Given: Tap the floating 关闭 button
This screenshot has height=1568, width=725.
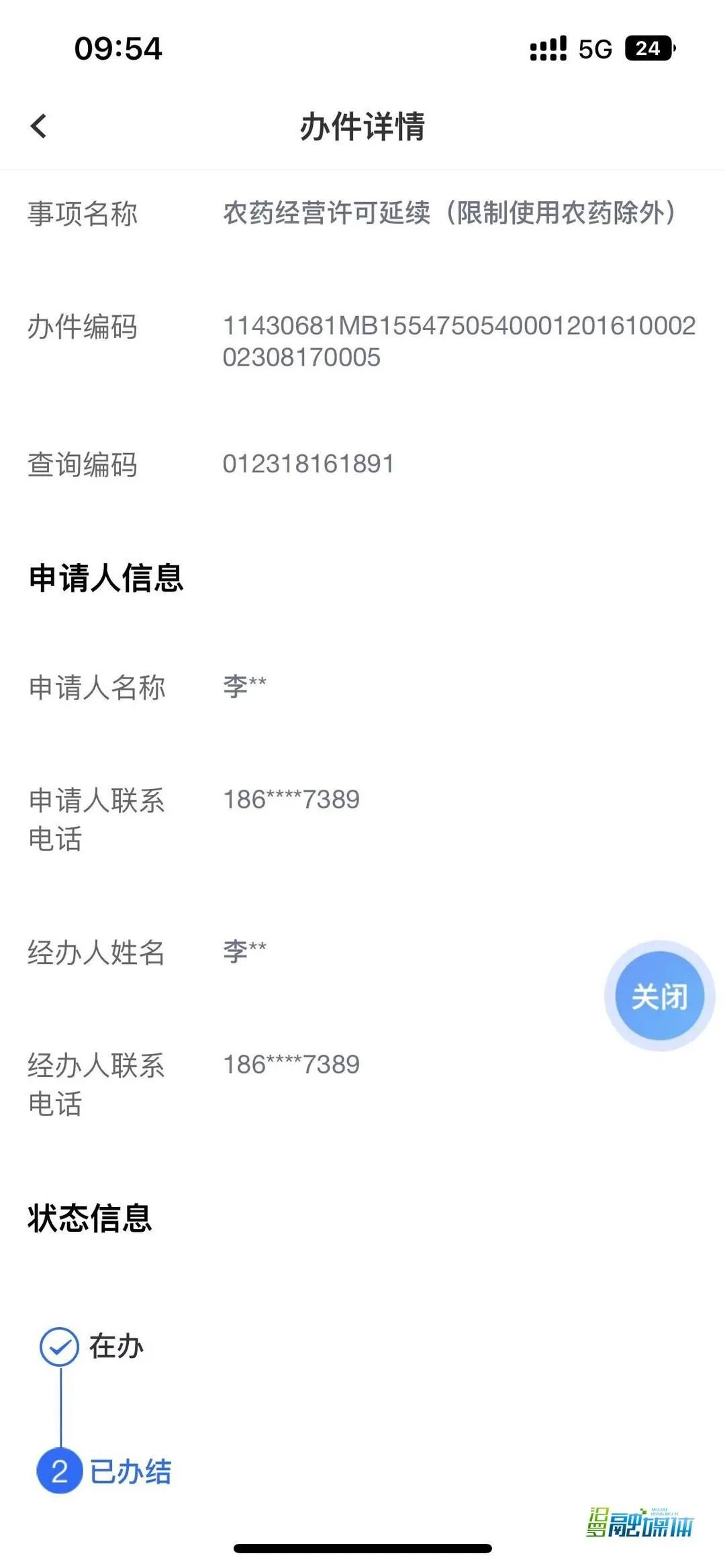Looking at the screenshot, I should tap(660, 996).
